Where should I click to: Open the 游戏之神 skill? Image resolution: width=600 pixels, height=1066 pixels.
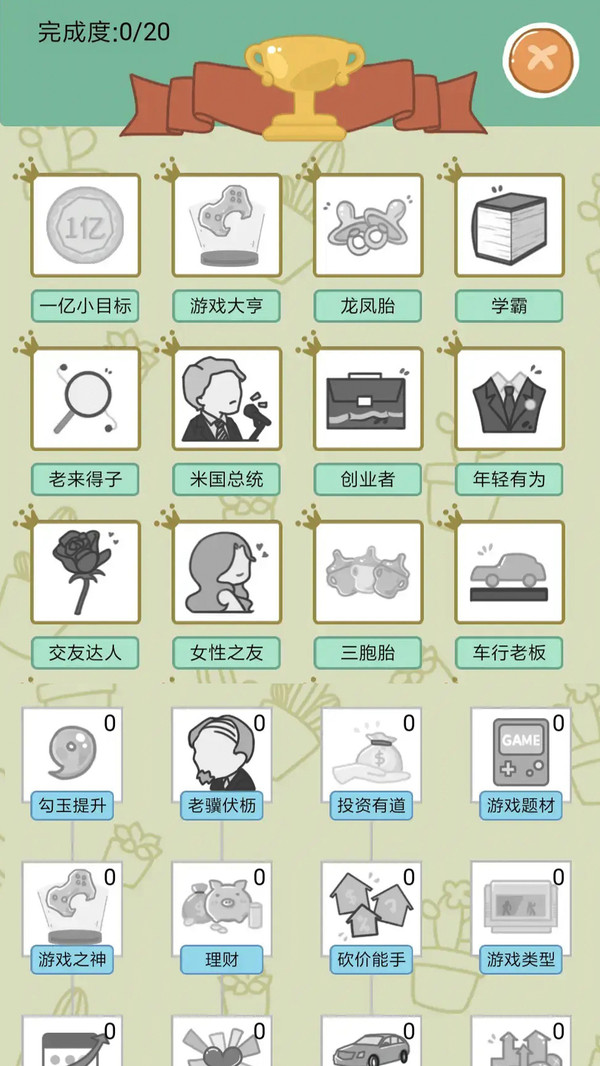pos(72,917)
